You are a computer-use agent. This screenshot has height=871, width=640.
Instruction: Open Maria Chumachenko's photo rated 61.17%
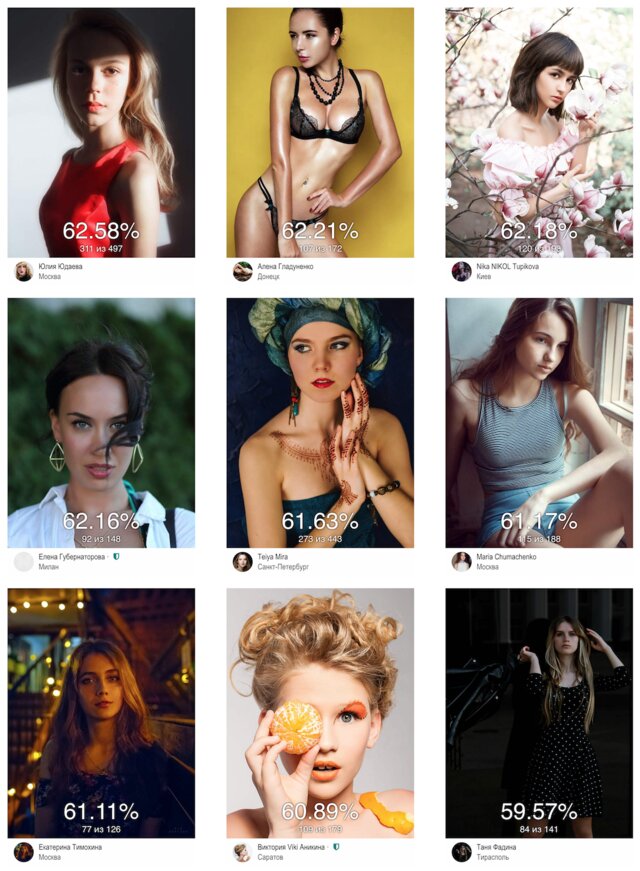coord(539,422)
